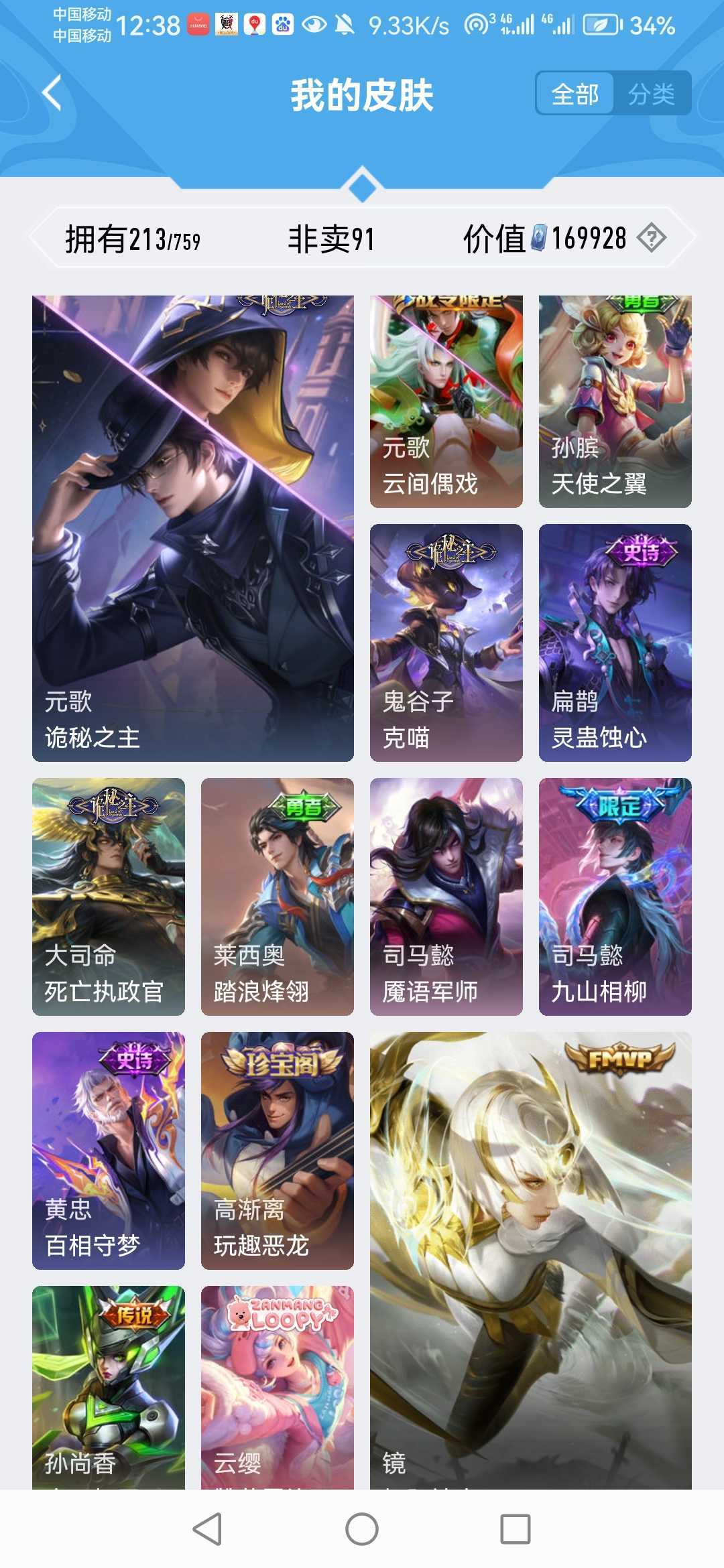Tap the system home button
Viewport: 724px width, 1568px height.
click(x=362, y=1529)
